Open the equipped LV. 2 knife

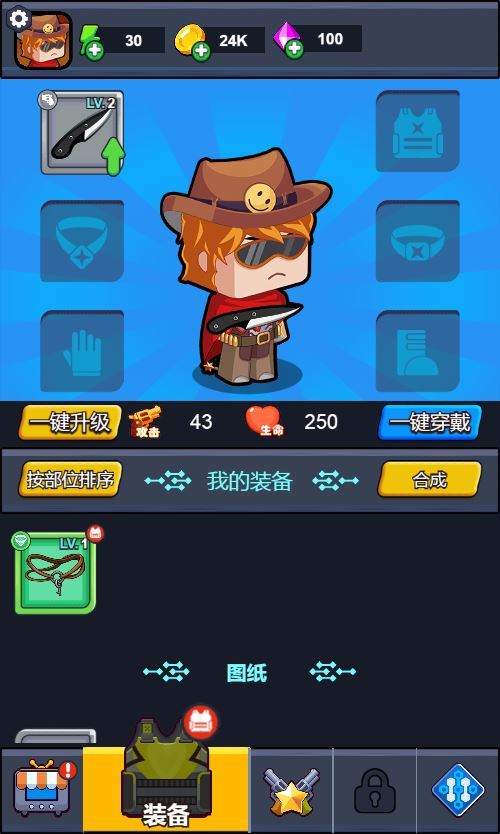pyautogui.click(x=82, y=133)
